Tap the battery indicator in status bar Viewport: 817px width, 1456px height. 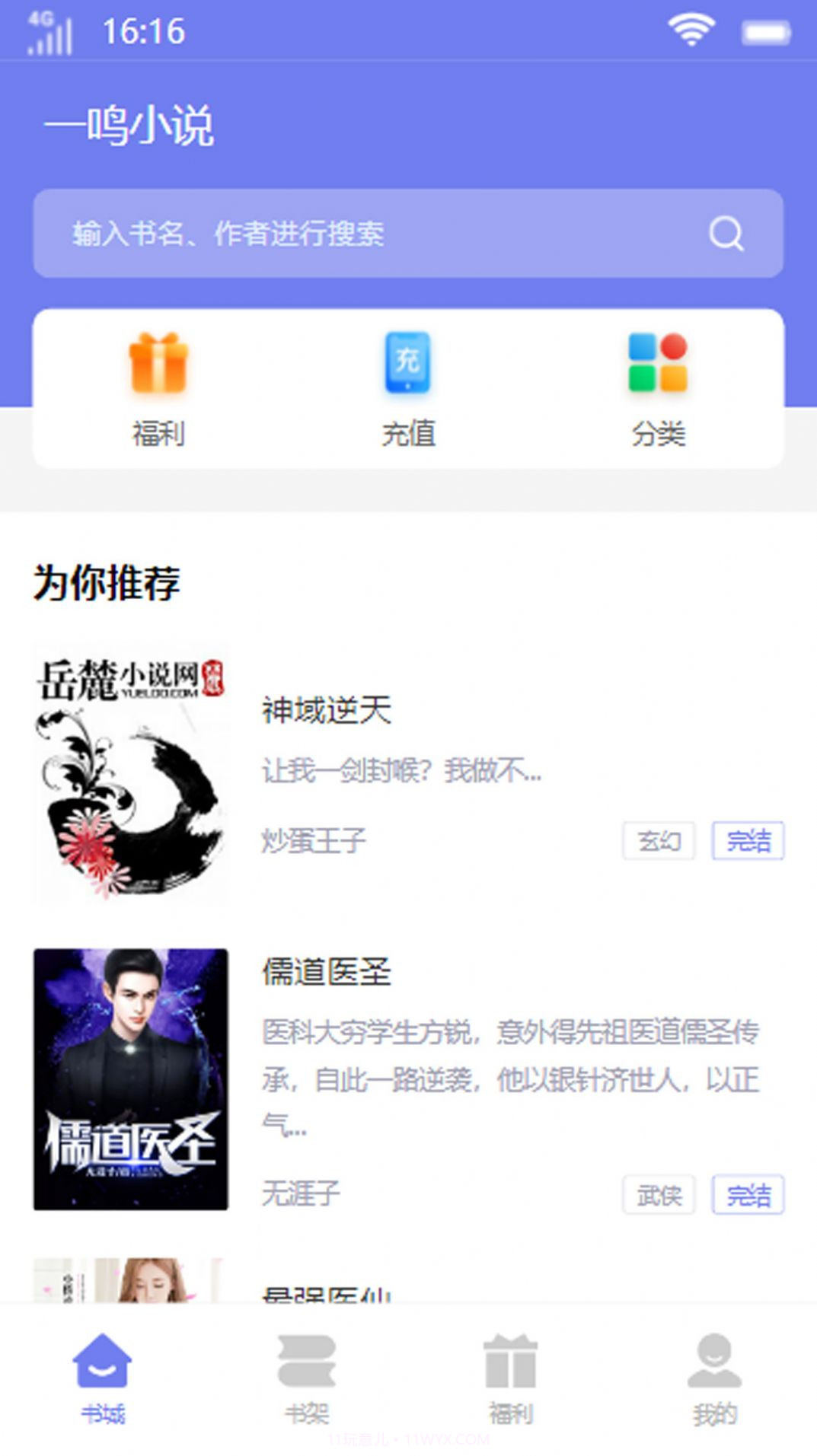(764, 32)
